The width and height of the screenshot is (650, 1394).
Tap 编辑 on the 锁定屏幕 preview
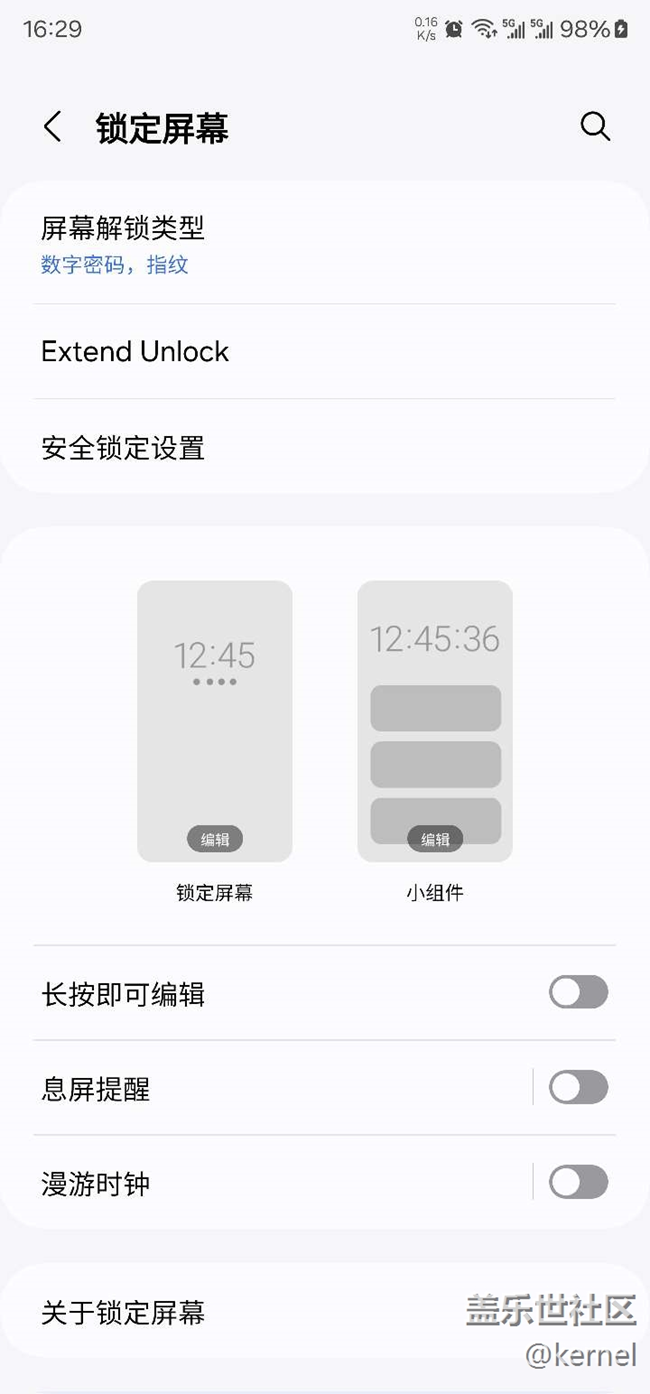click(x=215, y=839)
